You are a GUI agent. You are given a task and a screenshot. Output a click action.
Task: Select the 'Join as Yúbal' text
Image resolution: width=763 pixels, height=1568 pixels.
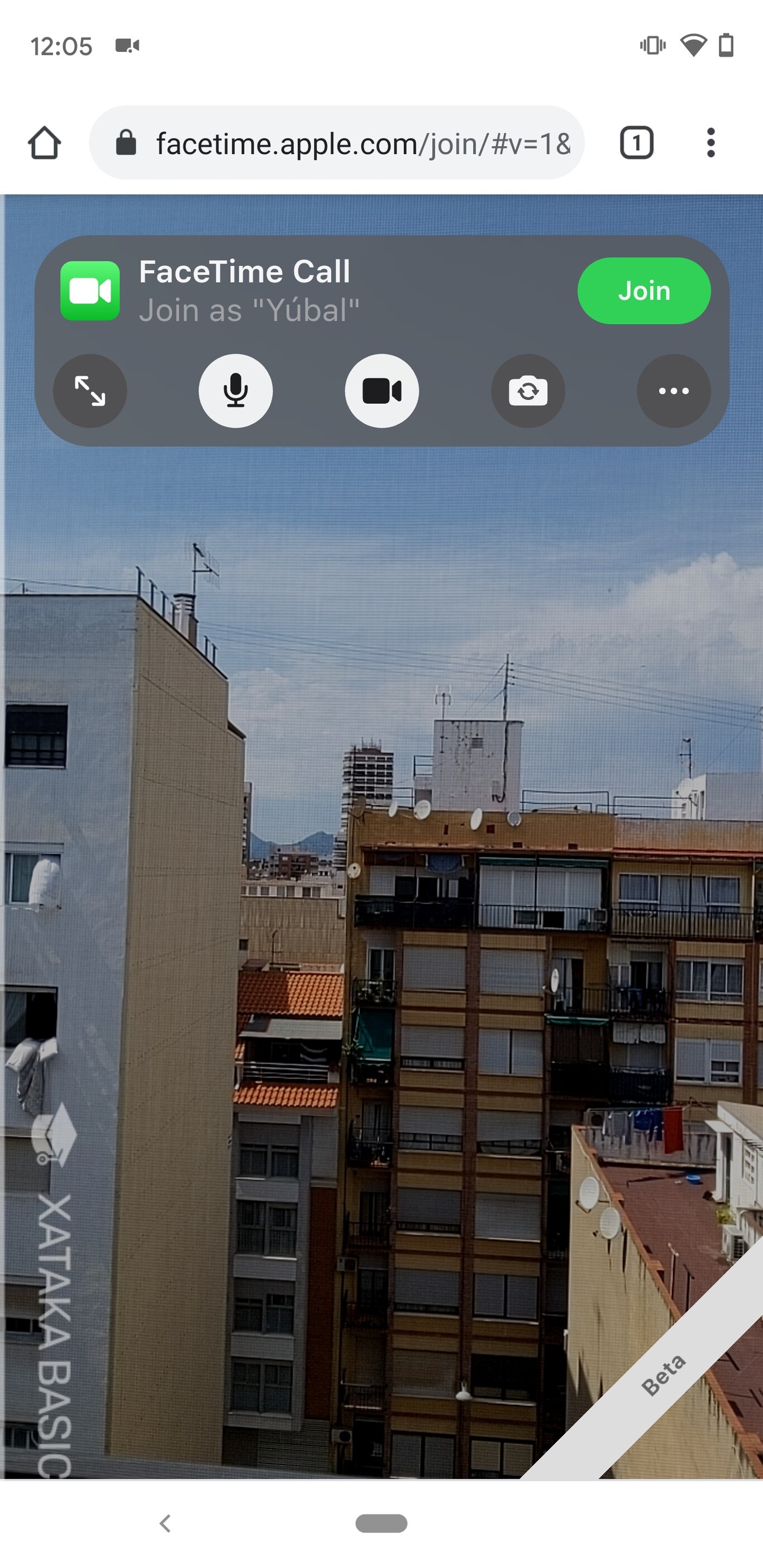pyautogui.click(x=250, y=310)
